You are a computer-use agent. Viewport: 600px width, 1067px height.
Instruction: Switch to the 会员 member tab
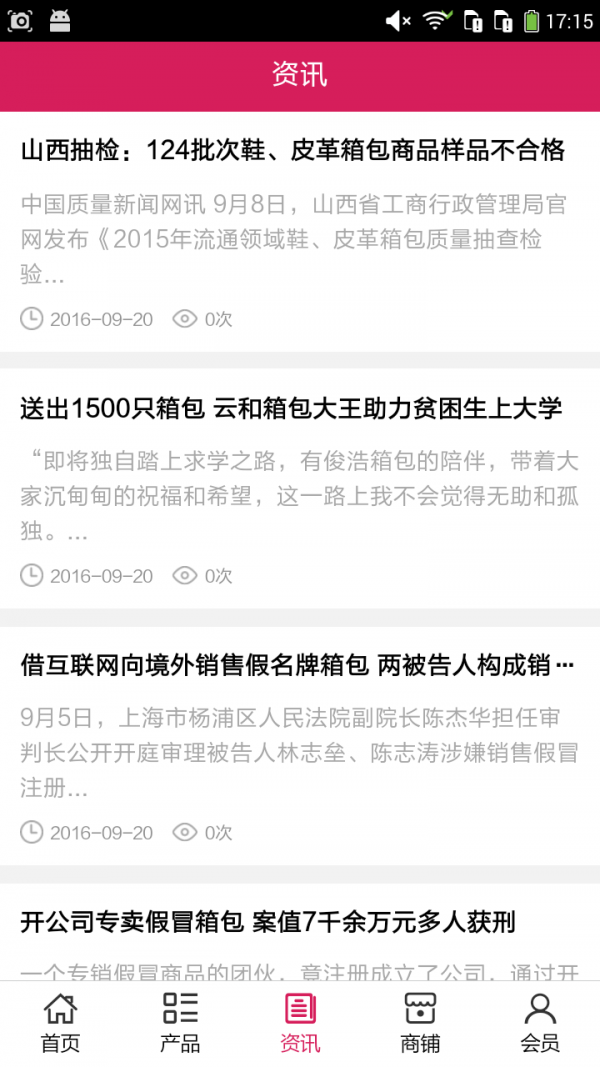click(x=540, y=1023)
